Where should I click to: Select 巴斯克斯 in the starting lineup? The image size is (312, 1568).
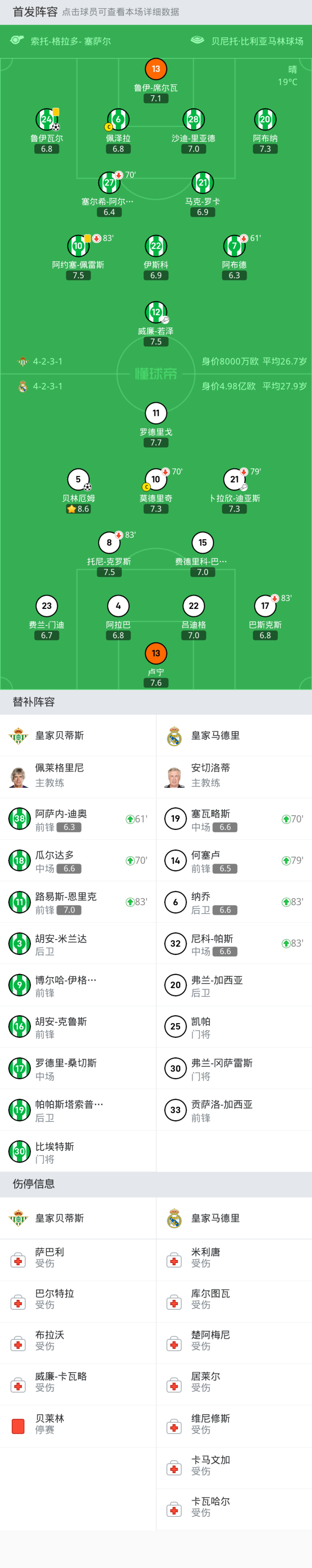coord(265,606)
